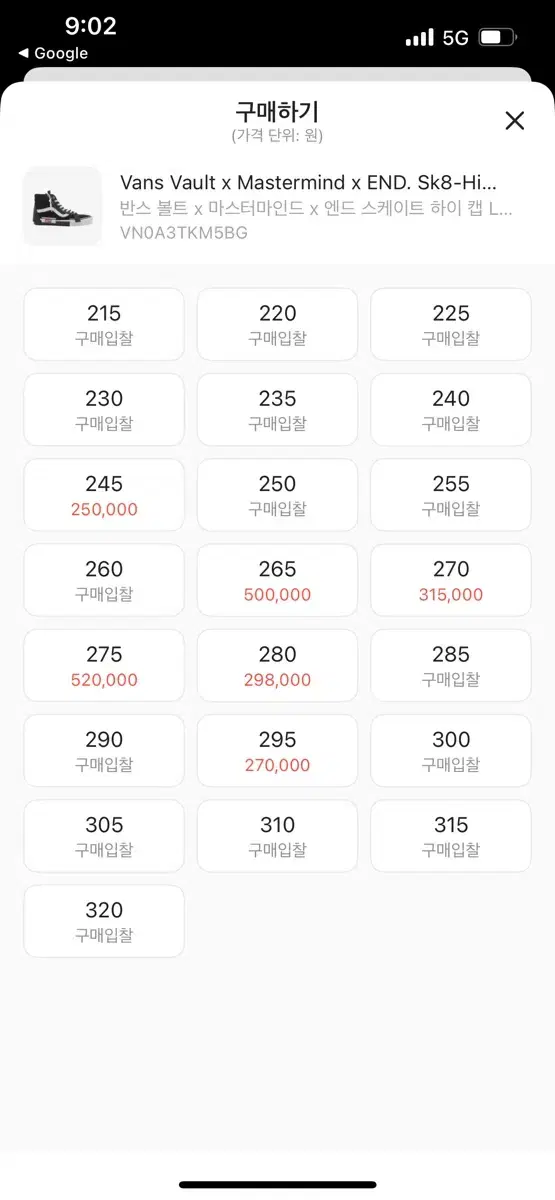The image size is (555, 1200).
Task: Choose size 250 bid option
Action: pyautogui.click(x=277, y=495)
